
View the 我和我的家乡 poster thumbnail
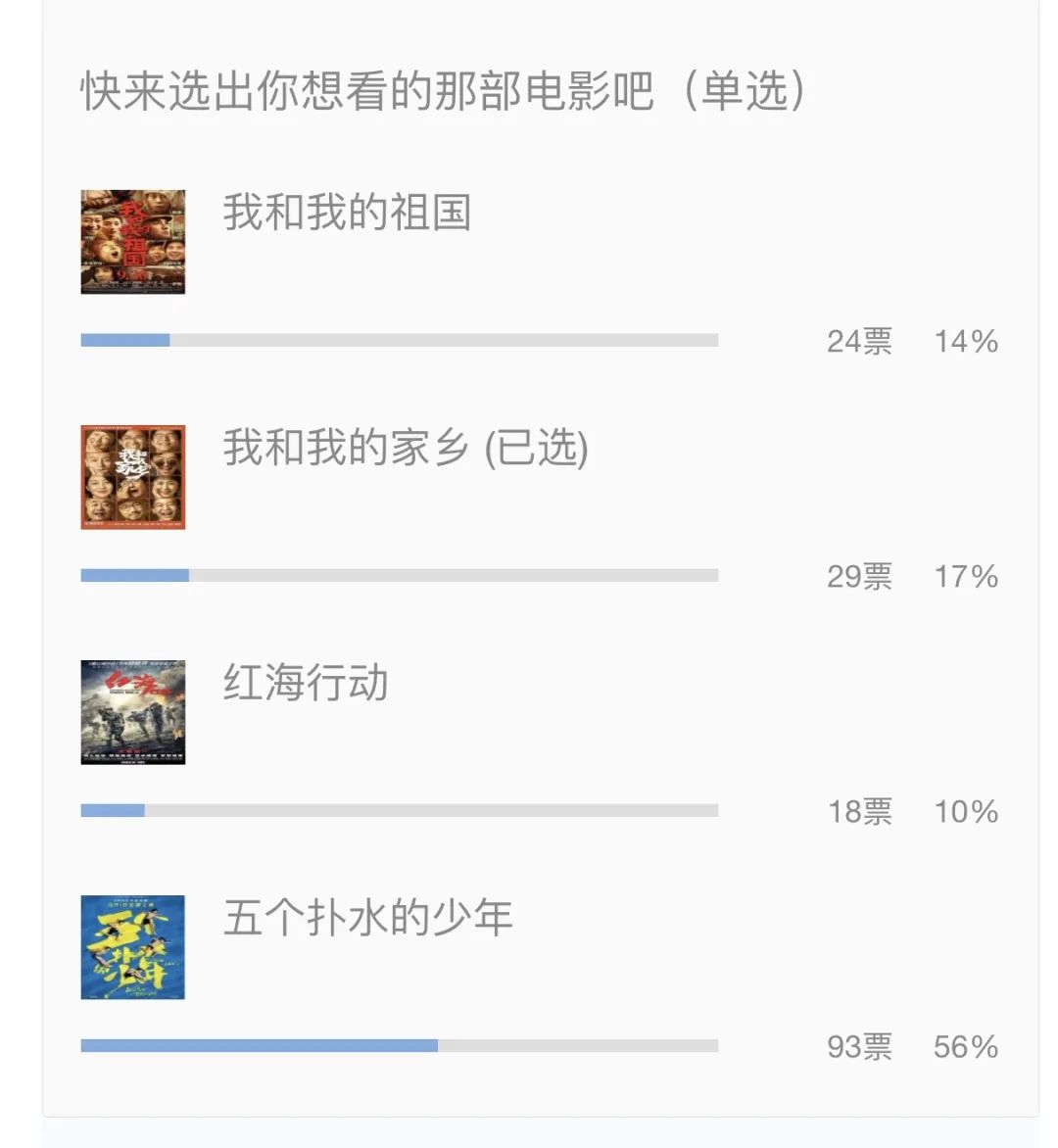(132, 477)
